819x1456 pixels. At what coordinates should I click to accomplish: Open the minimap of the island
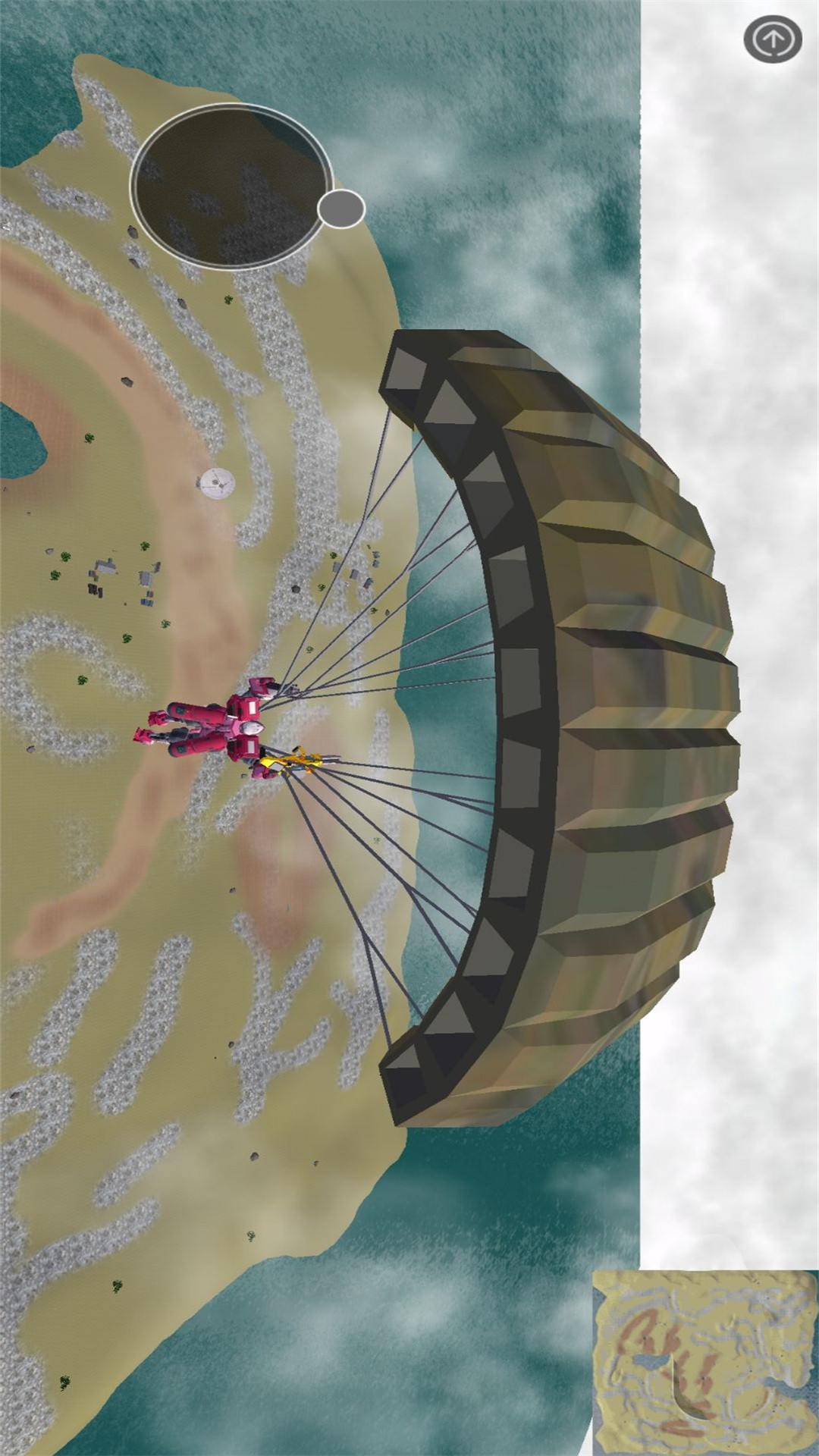(704, 1363)
